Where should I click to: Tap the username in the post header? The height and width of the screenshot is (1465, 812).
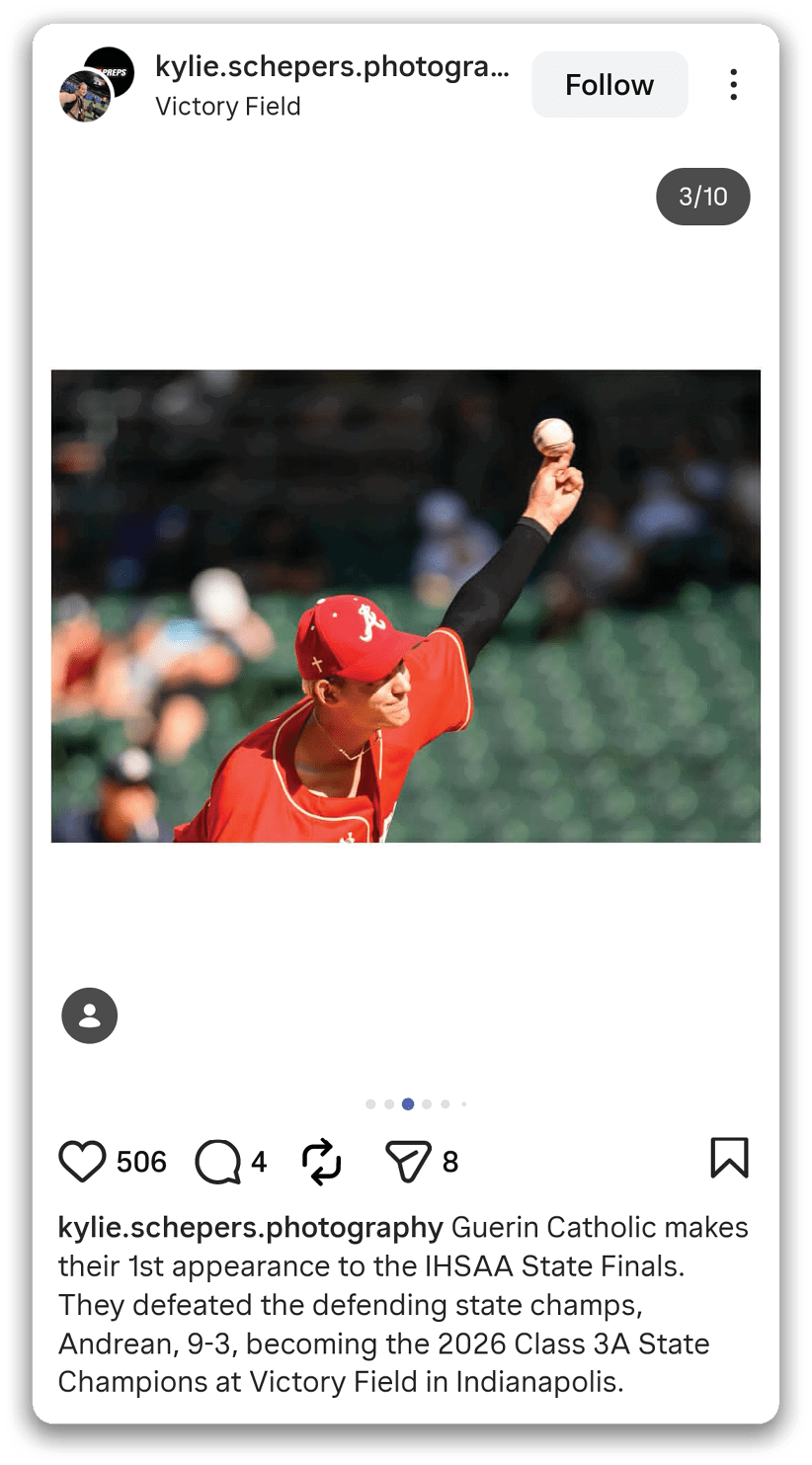333,67
